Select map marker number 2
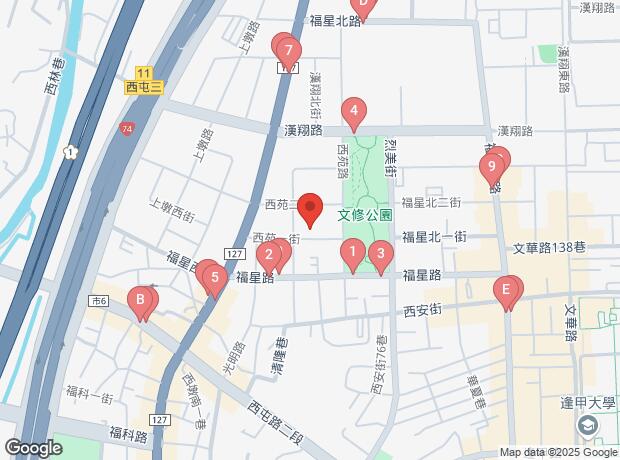This screenshot has width=620, height=460. (267, 255)
